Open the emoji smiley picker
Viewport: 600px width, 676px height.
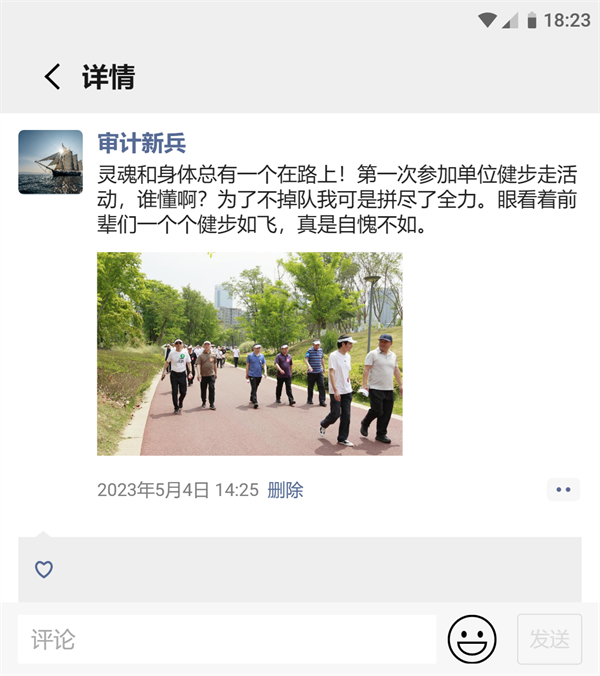click(x=472, y=639)
